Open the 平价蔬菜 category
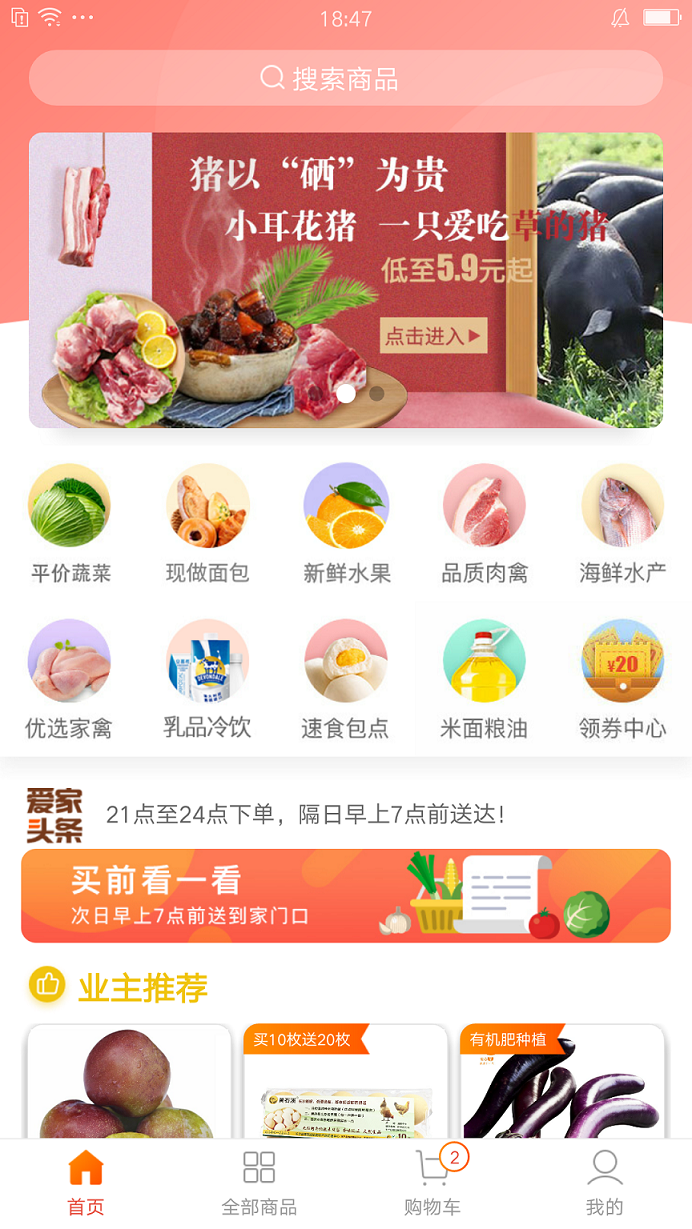Viewport: 692px width, 1229px height. [x=69, y=522]
